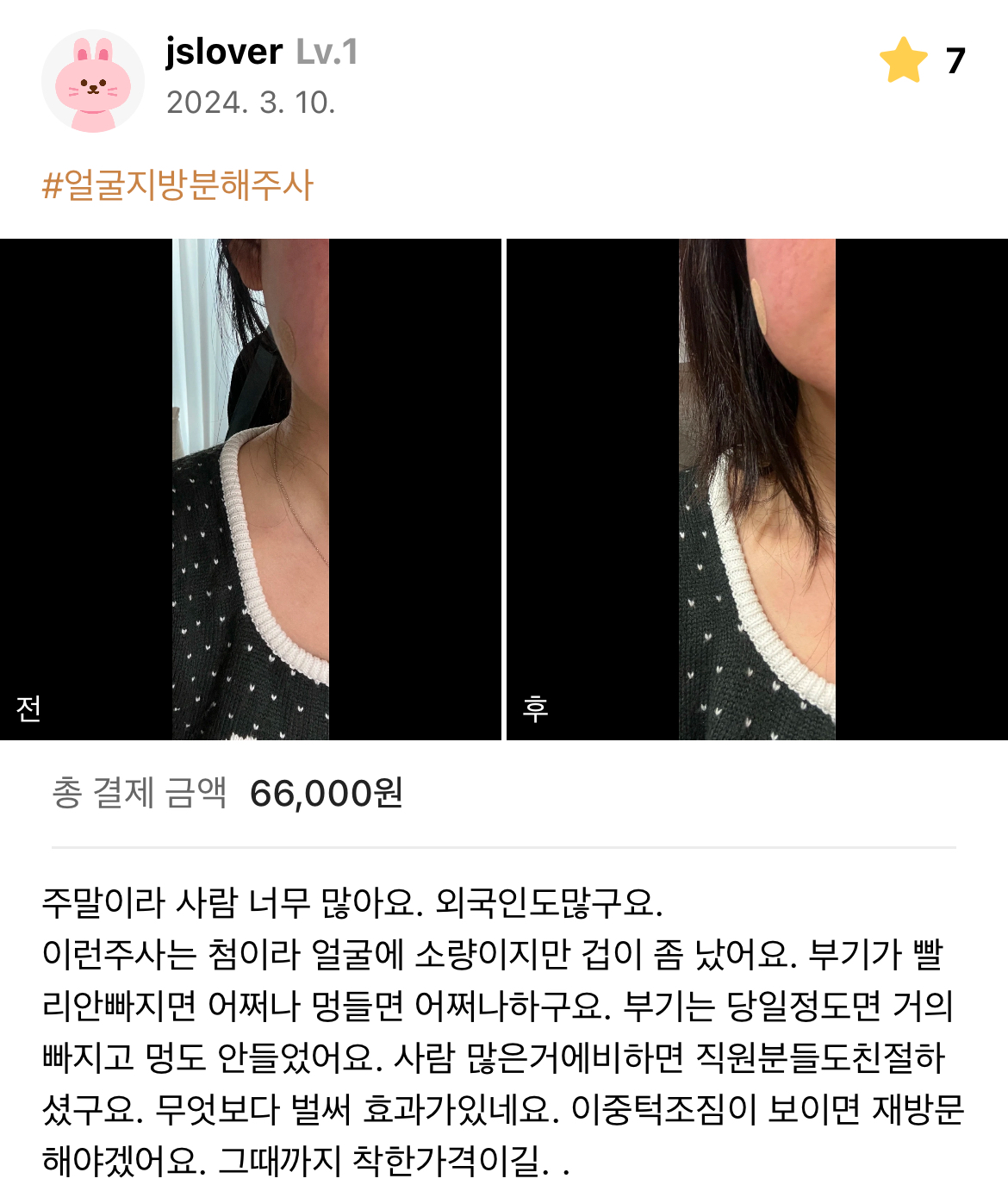This screenshot has width=1008, height=1191.
Task: Open the #얼굴지방분해주사 hashtag
Action: 177,184
